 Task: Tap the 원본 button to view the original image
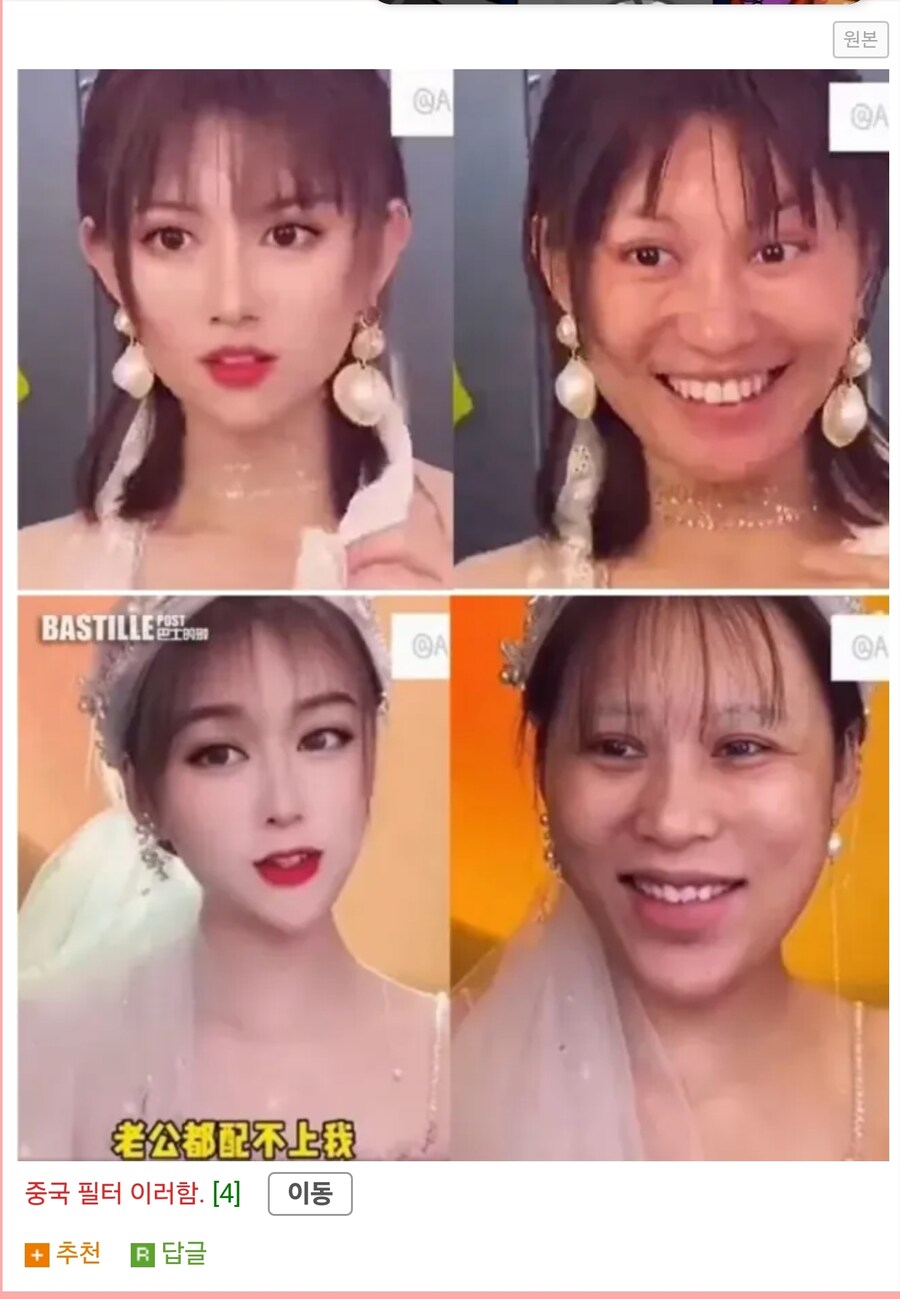tap(860, 39)
